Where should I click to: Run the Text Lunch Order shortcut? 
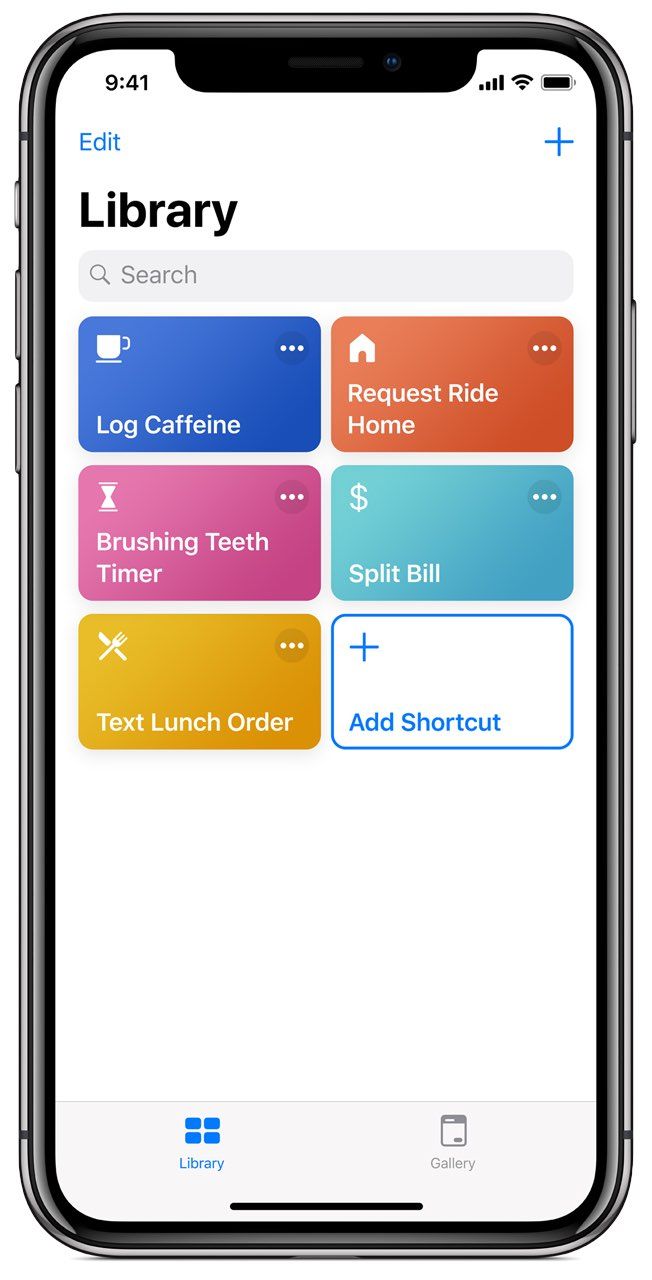click(x=200, y=682)
